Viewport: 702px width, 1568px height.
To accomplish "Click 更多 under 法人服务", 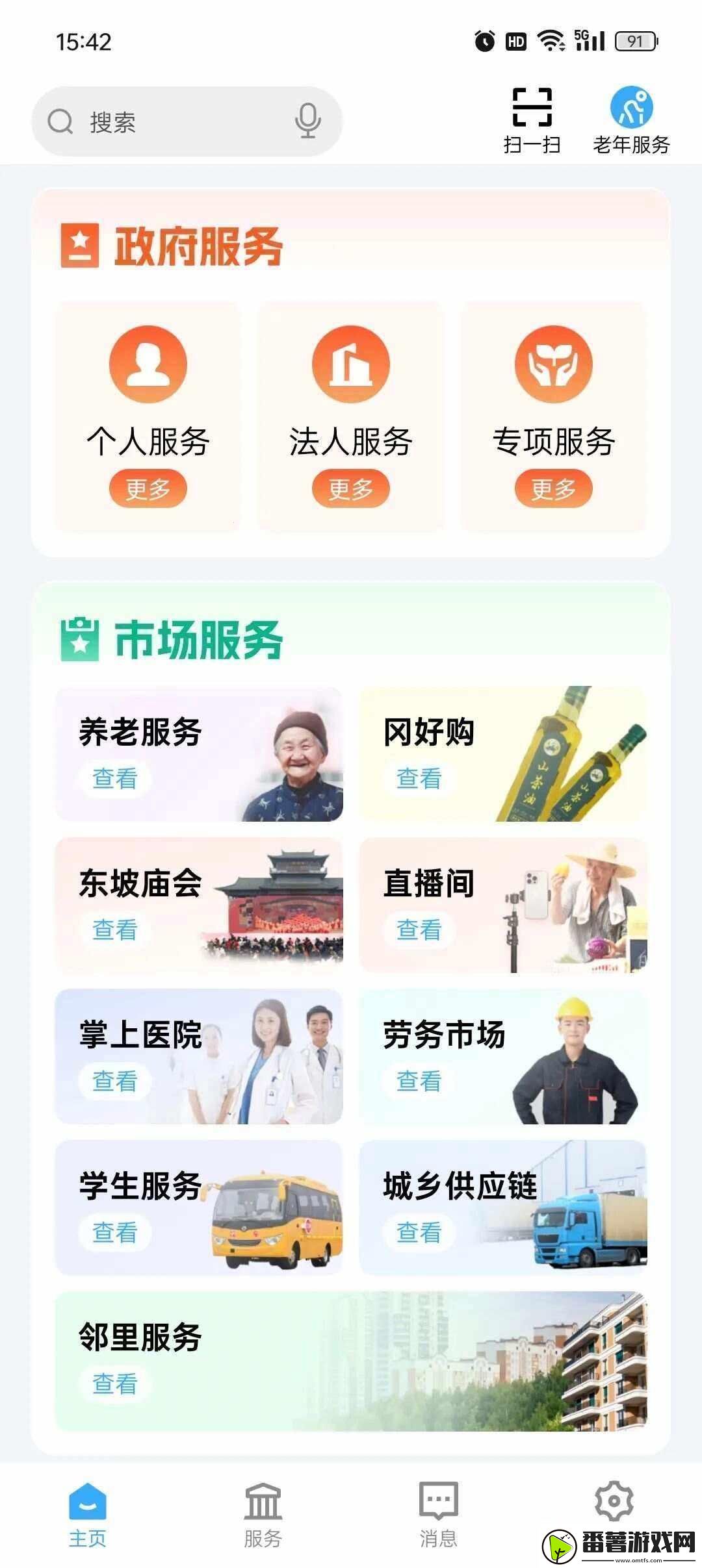I will click(x=351, y=488).
